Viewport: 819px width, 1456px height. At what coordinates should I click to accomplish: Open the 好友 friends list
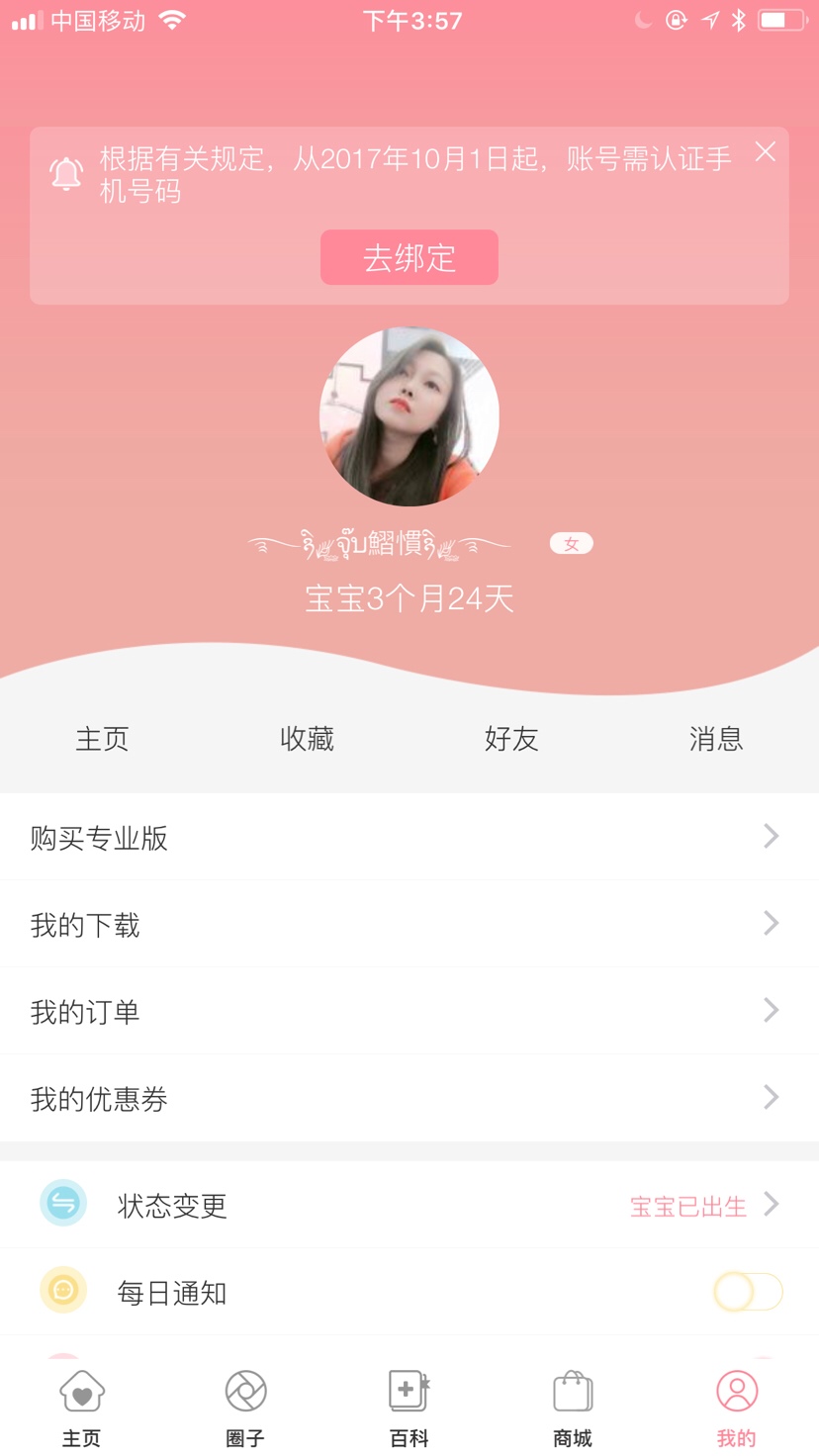(x=511, y=739)
